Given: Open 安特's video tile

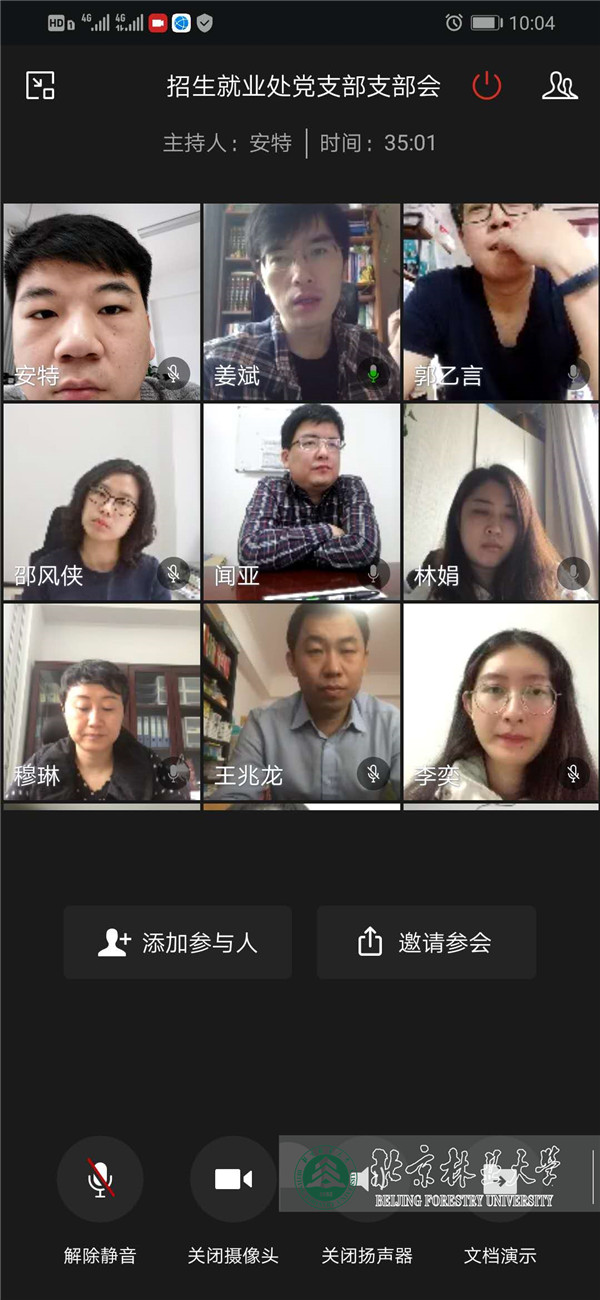Looking at the screenshot, I should [x=101, y=302].
